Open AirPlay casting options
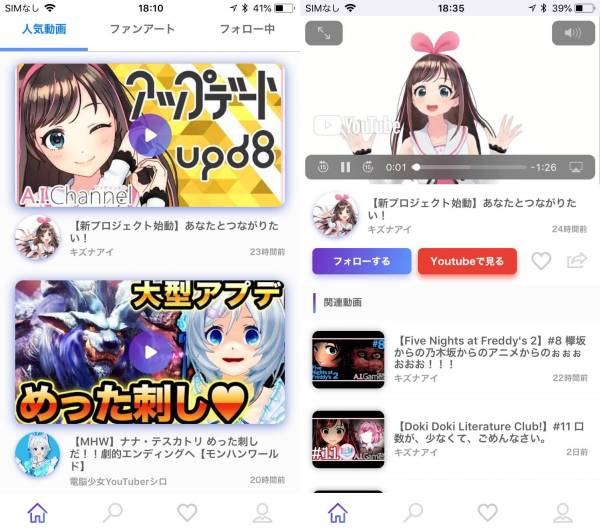 [575, 167]
